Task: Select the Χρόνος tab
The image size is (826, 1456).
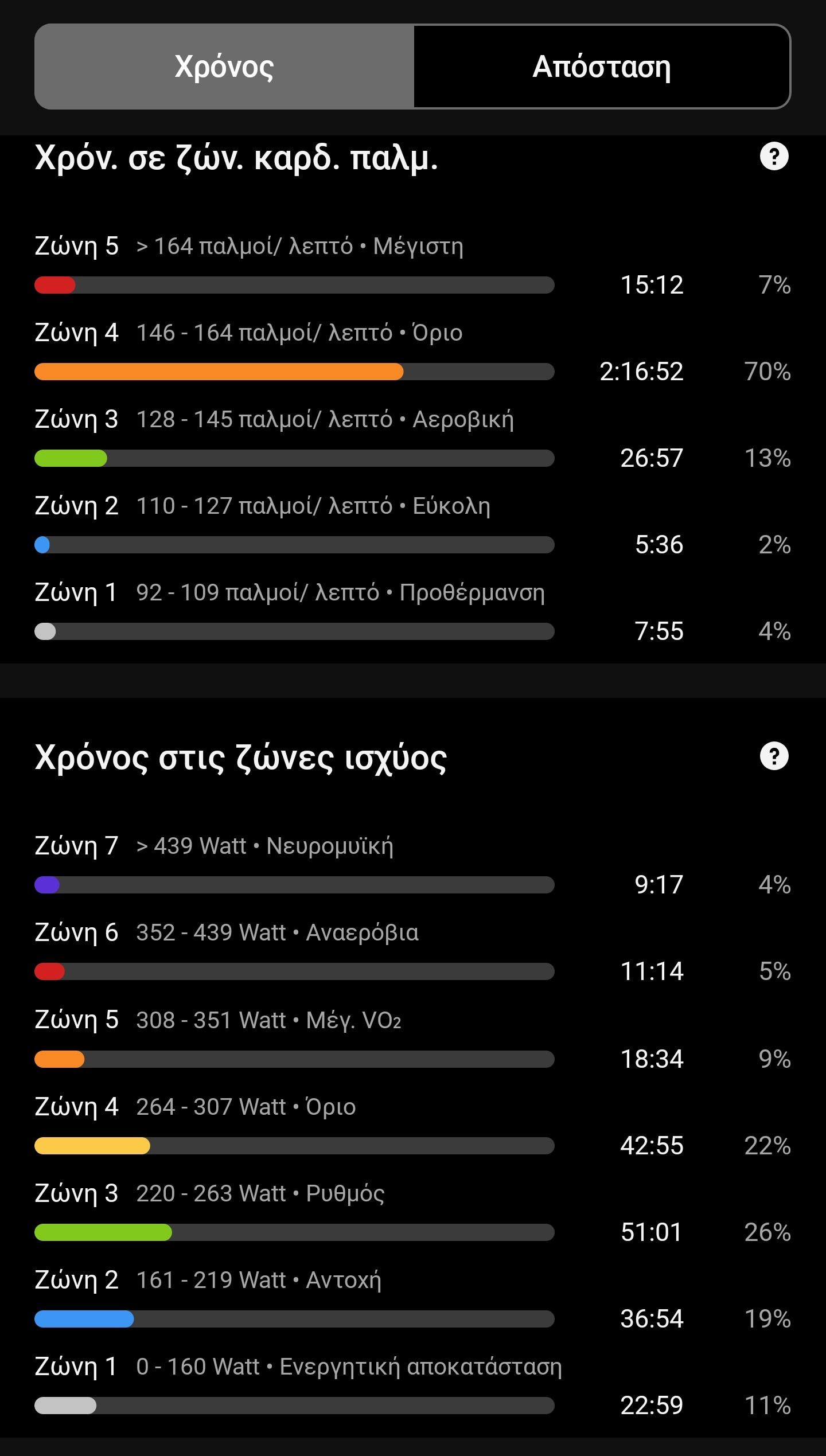Action: pos(224,67)
